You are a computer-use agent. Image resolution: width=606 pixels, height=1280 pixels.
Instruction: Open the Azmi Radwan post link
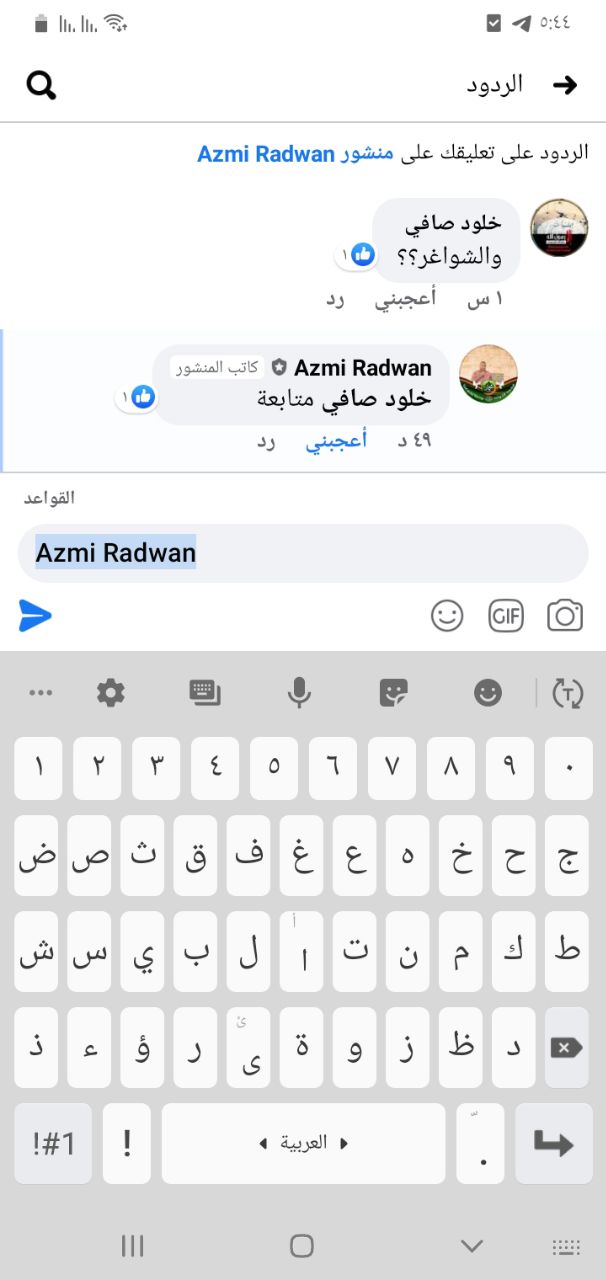click(x=266, y=153)
